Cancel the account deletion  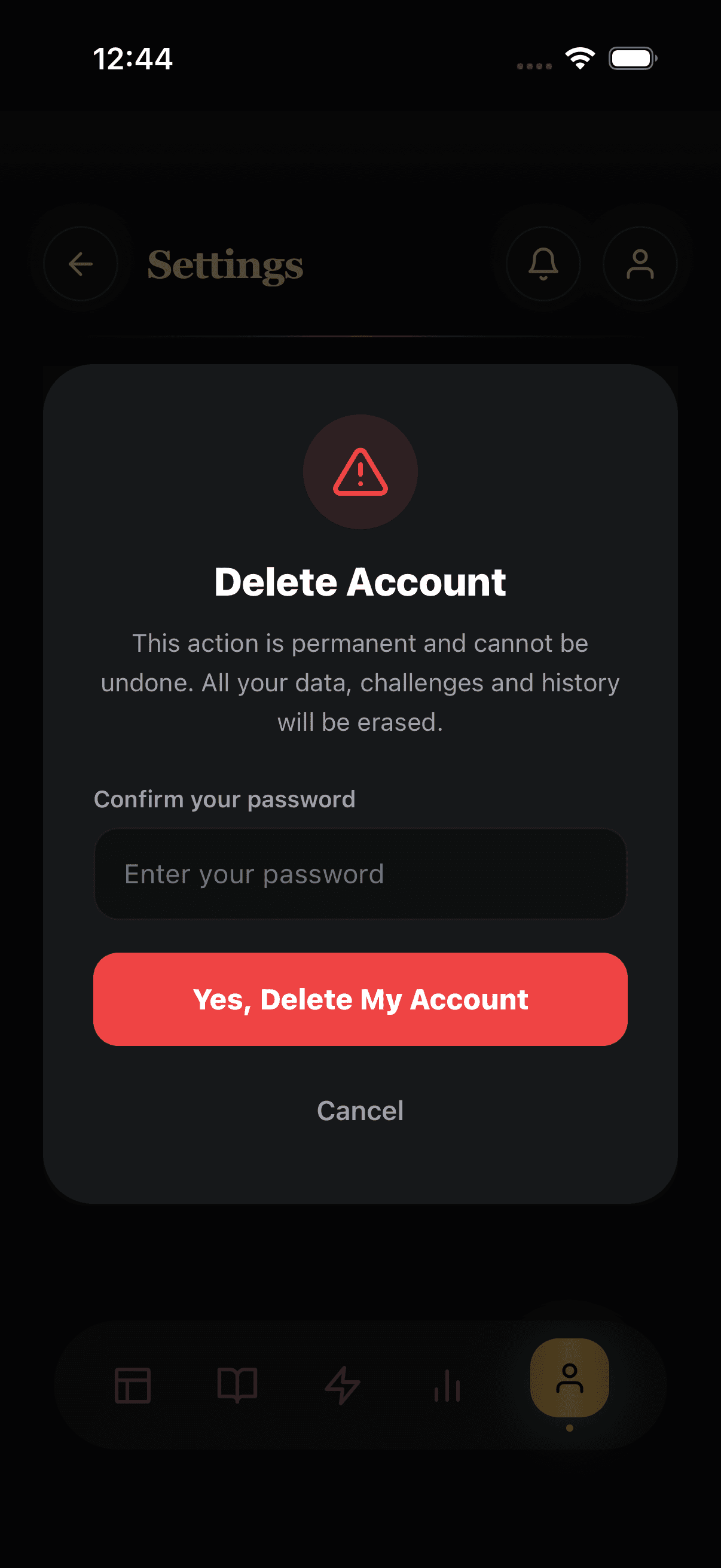[x=360, y=1111]
